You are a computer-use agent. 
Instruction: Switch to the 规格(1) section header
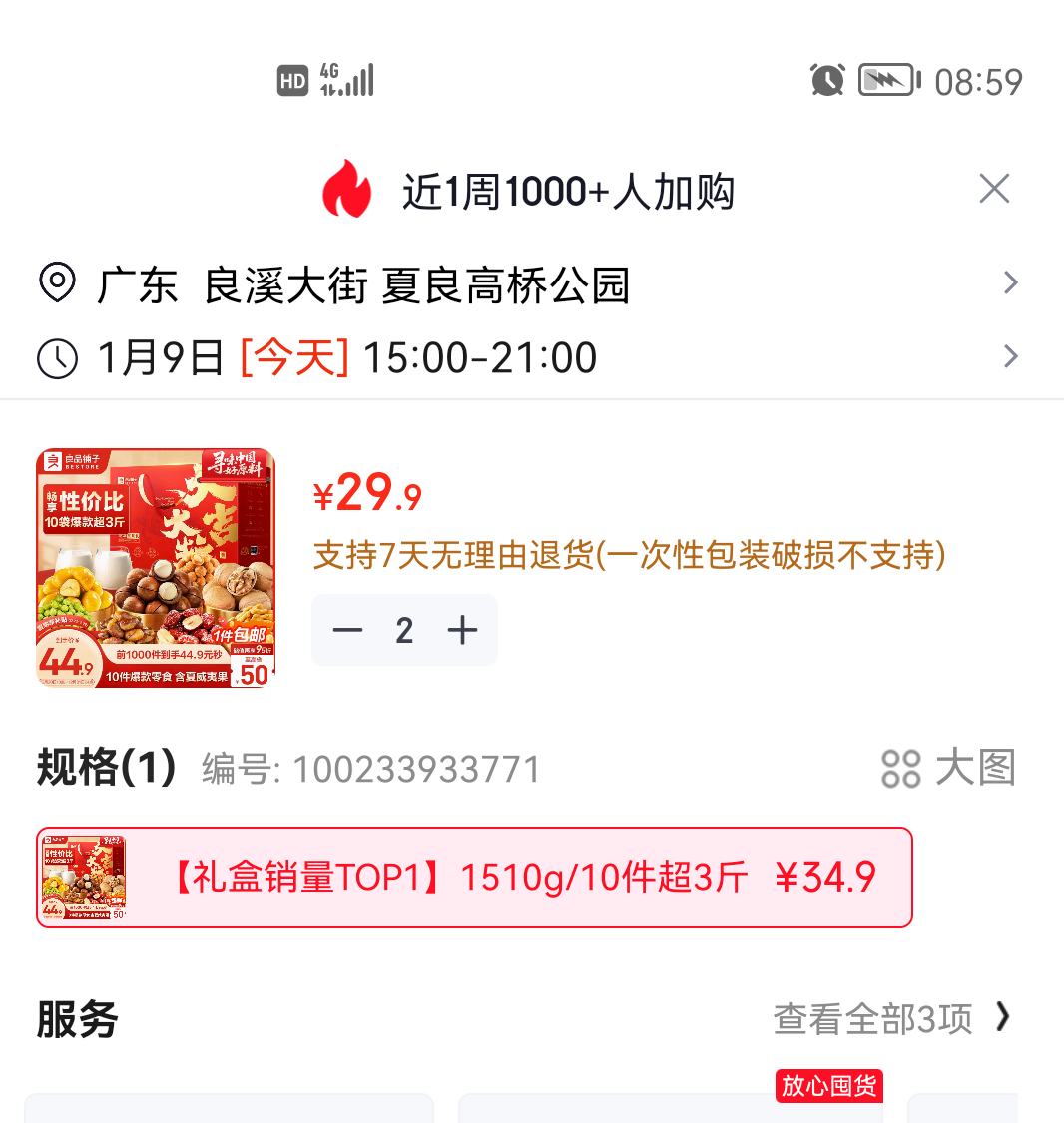[103, 769]
